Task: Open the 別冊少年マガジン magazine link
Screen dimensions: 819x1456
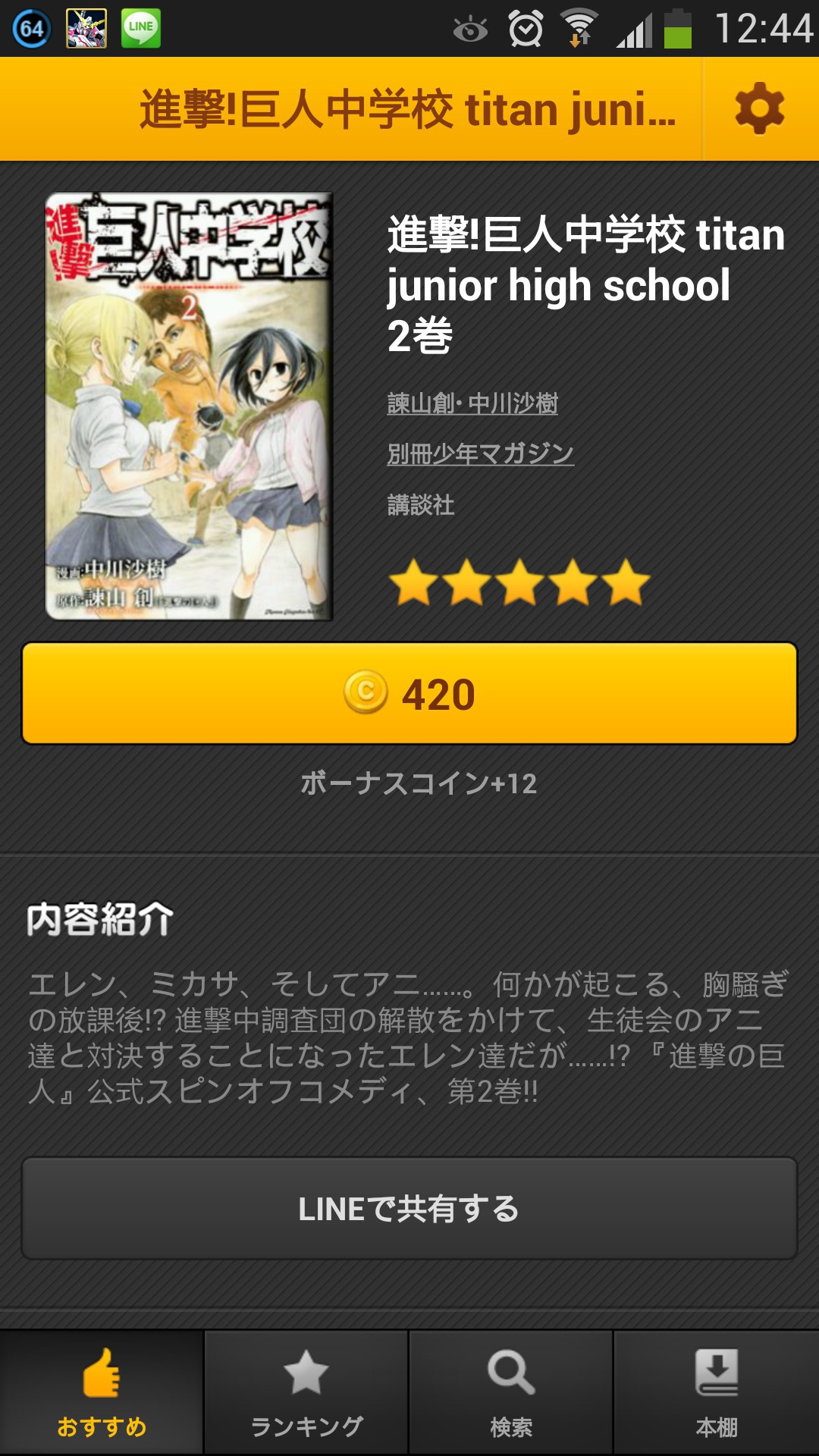Action: click(480, 454)
